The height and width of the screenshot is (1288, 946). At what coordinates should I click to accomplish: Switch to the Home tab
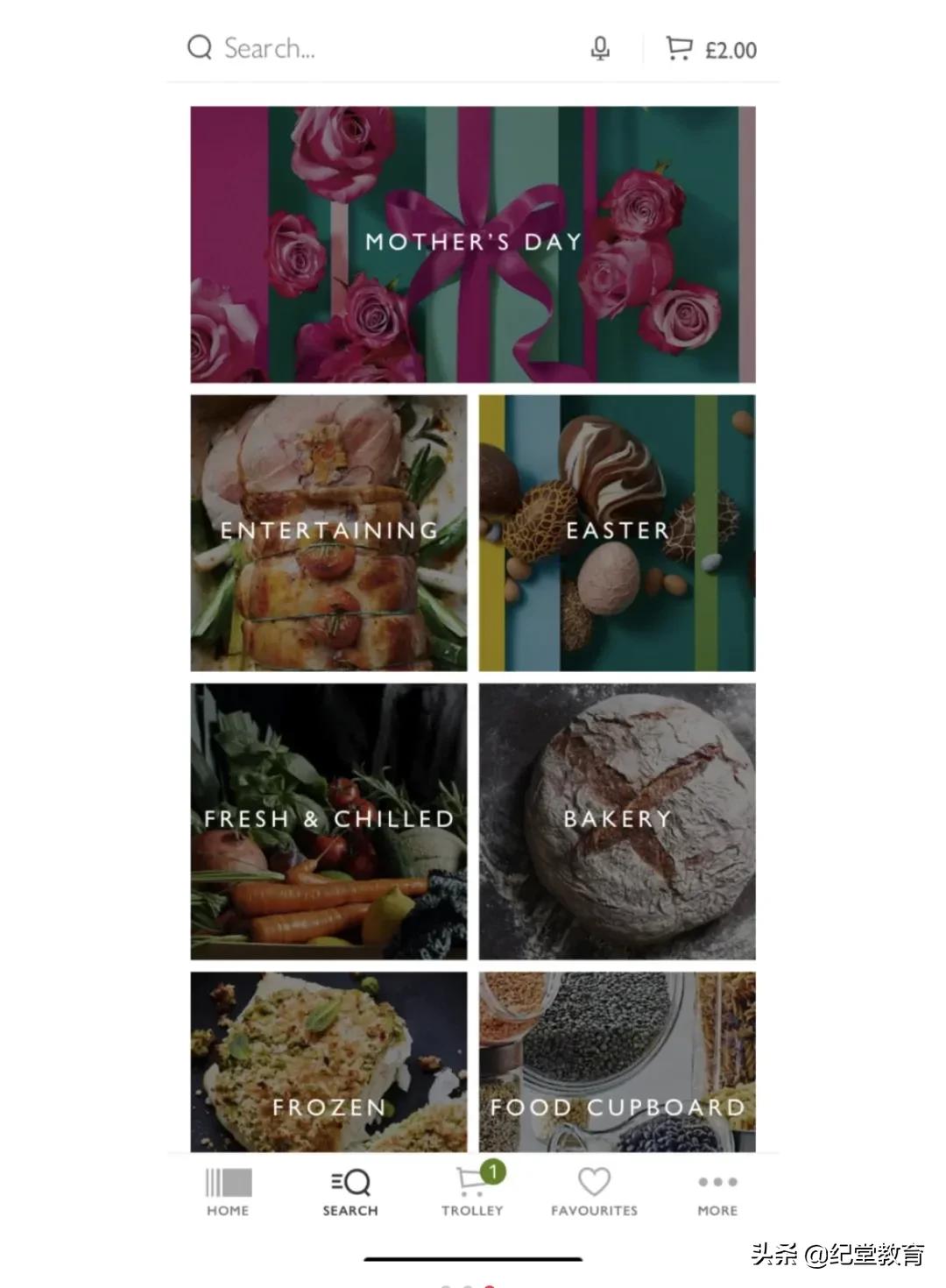click(228, 1192)
